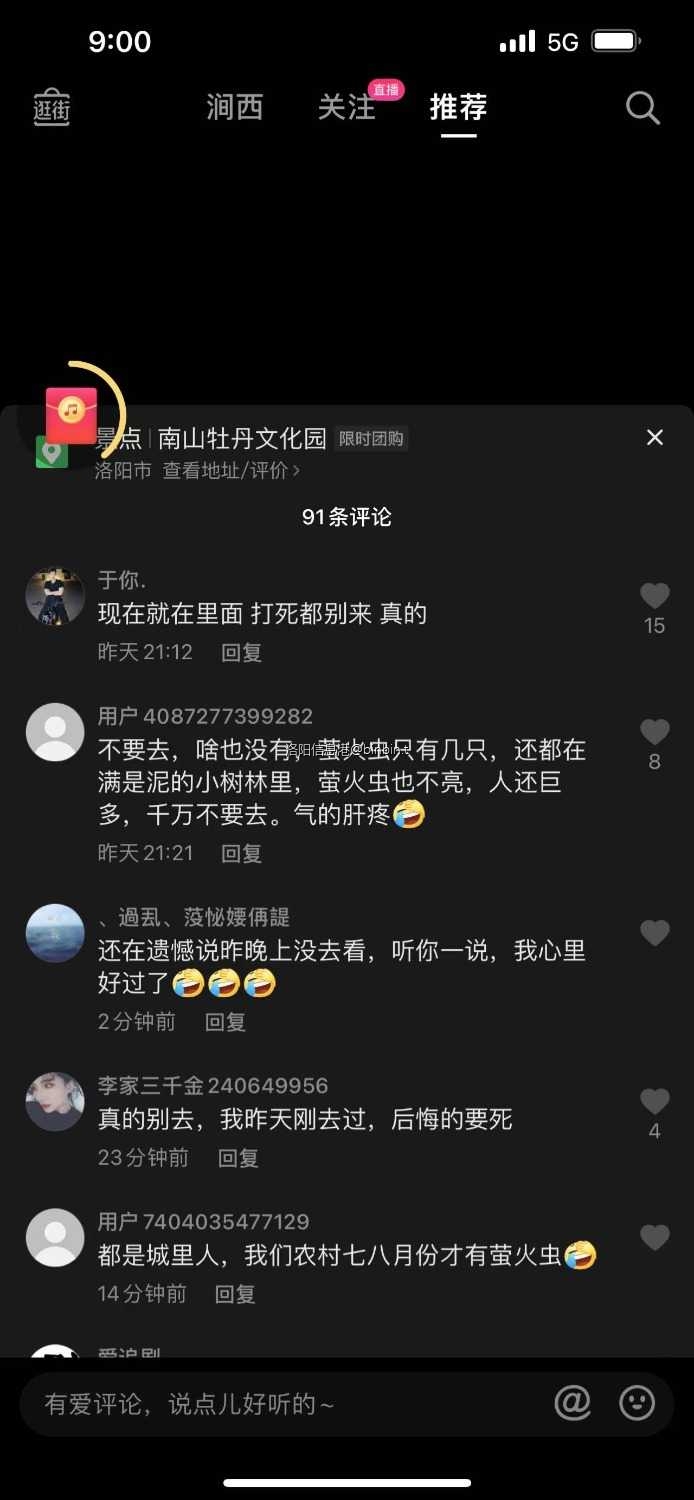Like comment from 用户 4087277399282
Screen dimensions: 694x1500
pyautogui.click(x=654, y=733)
